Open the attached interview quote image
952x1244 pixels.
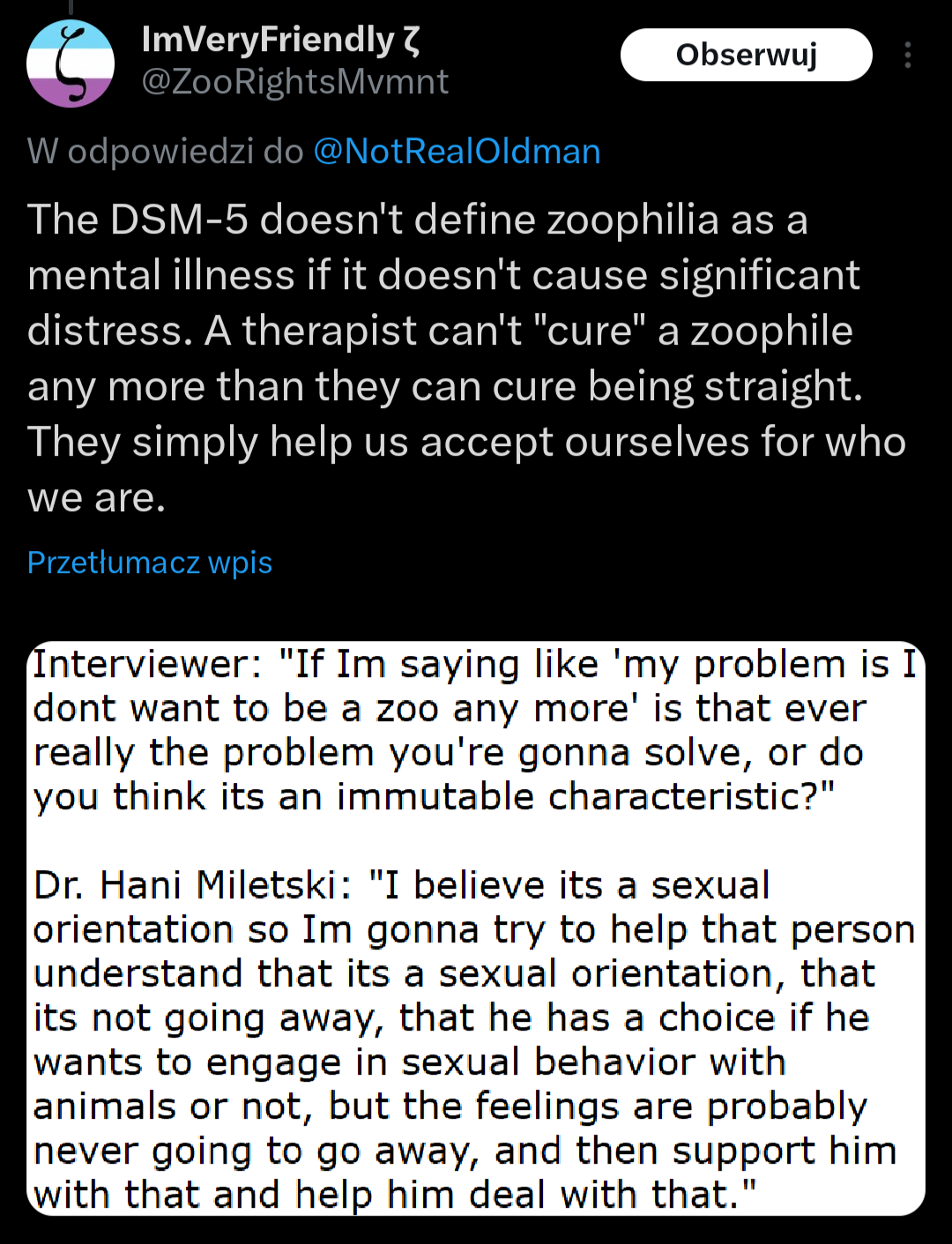[x=476, y=928]
